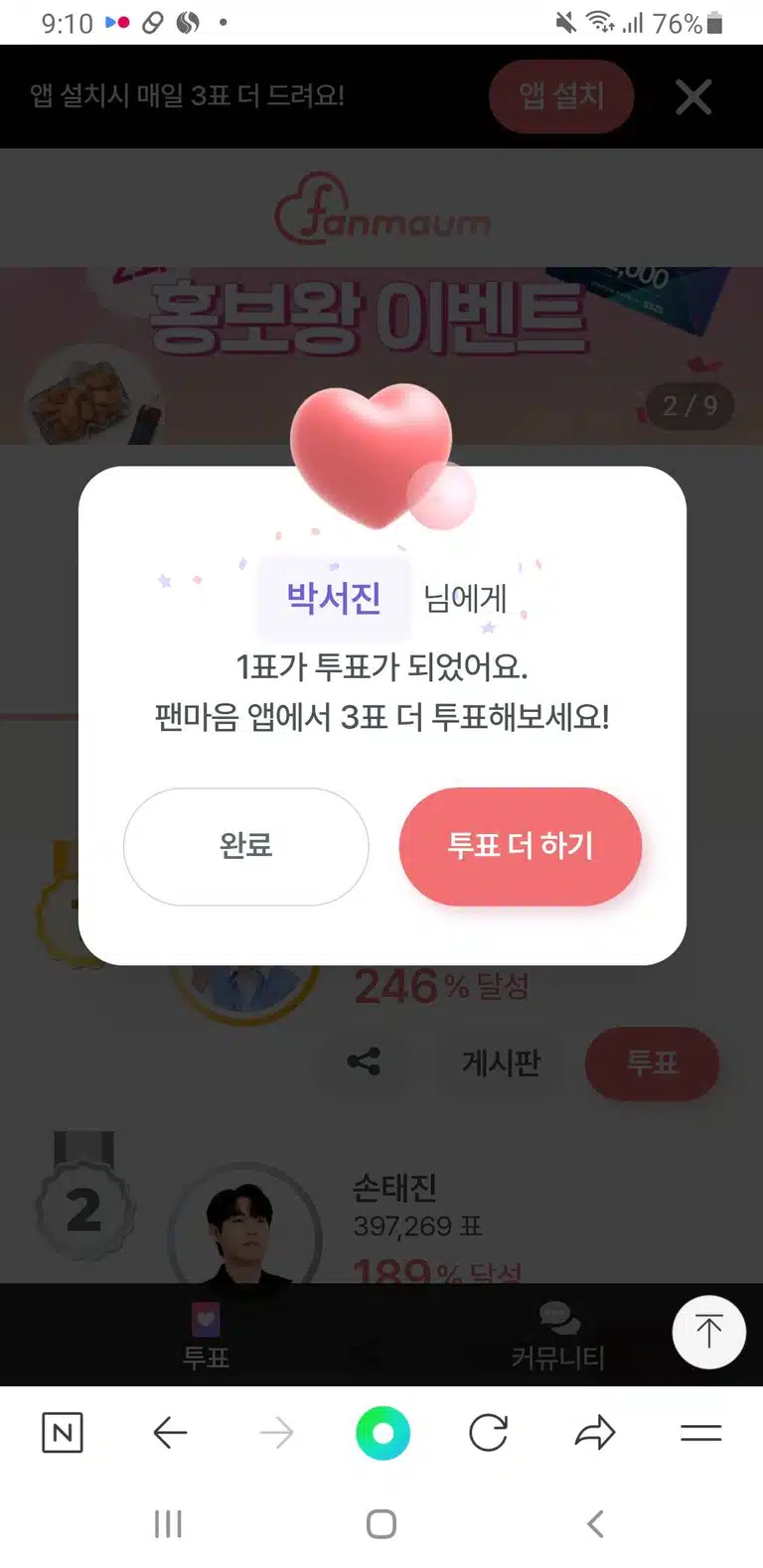Tap the green circle Naver button
This screenshot has height=1568, width=763.
pyautogui.click(x=382, y=1433)
